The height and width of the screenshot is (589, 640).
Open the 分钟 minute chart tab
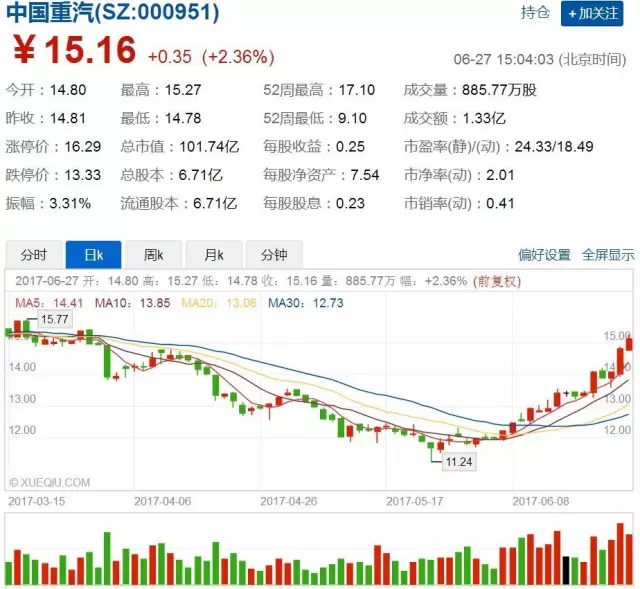274,254
